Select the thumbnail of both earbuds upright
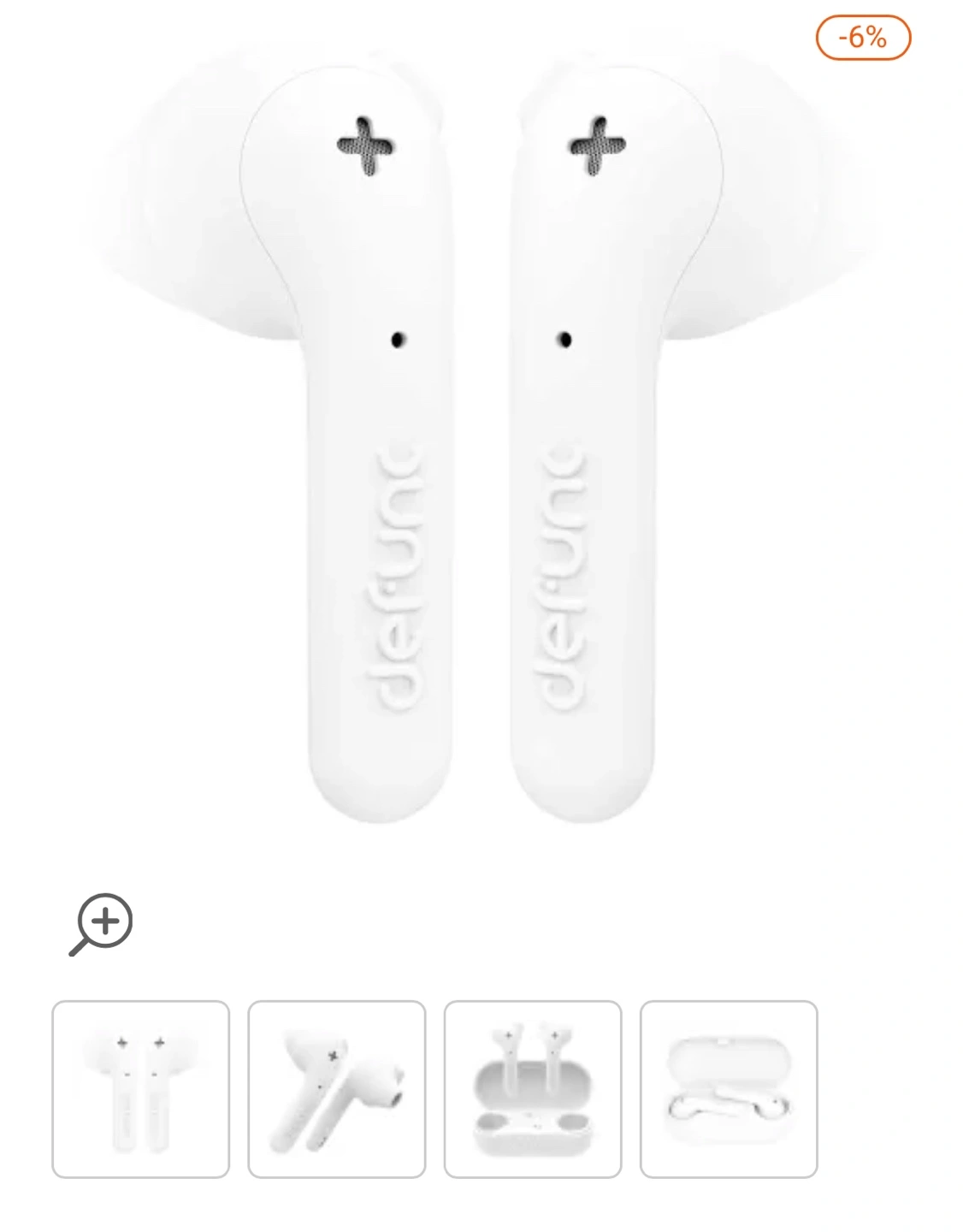963x1232 pixels. [141, 1089]
